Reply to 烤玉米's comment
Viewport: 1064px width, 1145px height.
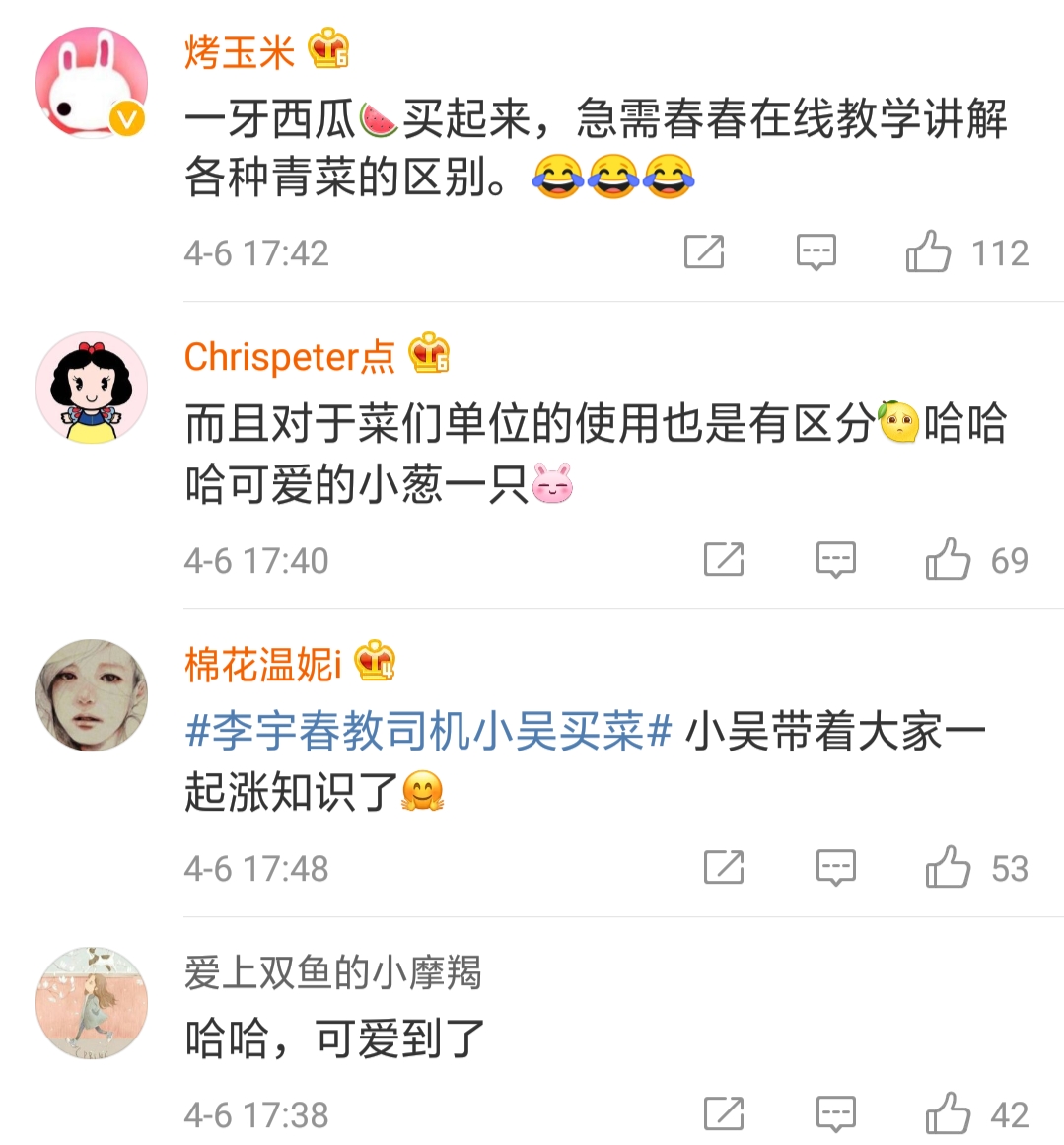(816, 252)
